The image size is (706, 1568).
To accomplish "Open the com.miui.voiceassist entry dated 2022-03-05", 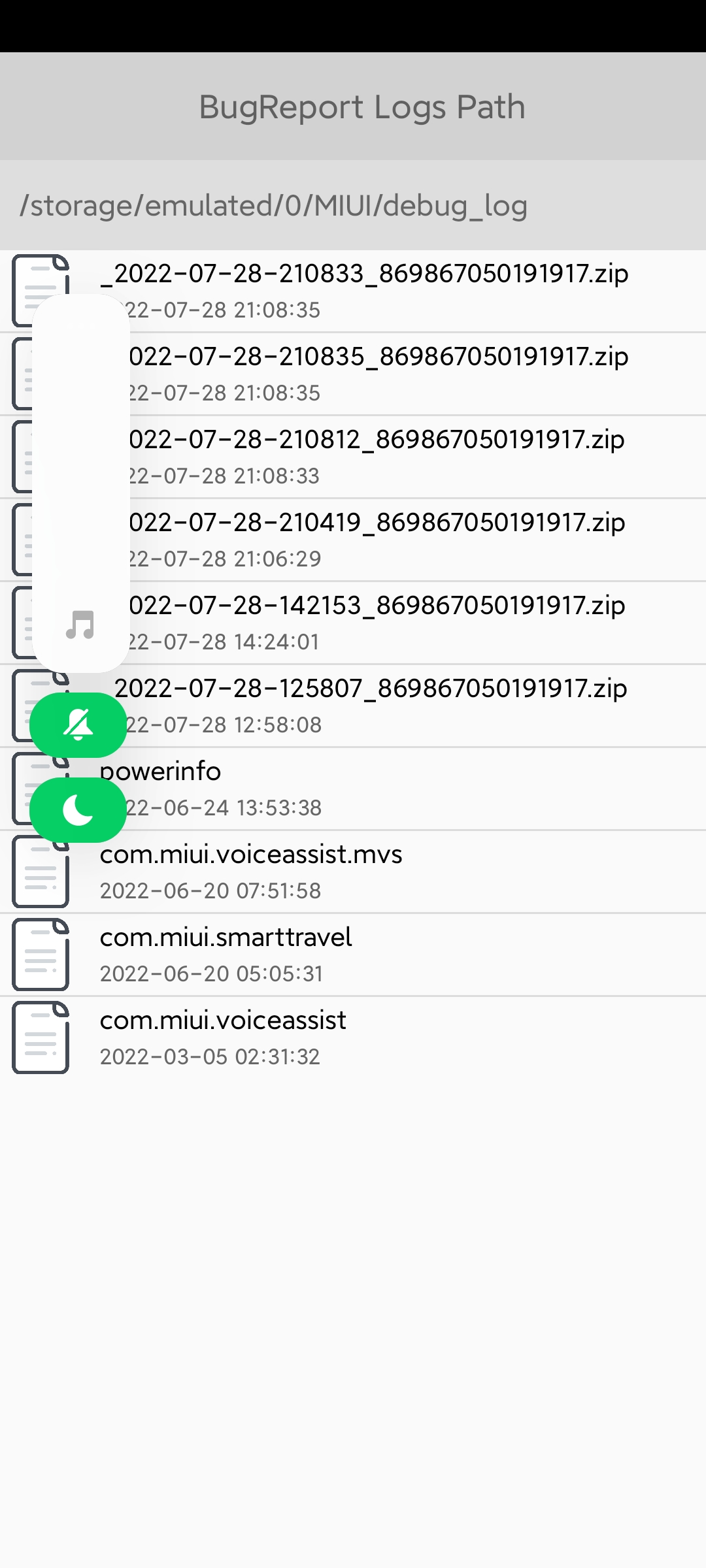I will click(353, 1038).
